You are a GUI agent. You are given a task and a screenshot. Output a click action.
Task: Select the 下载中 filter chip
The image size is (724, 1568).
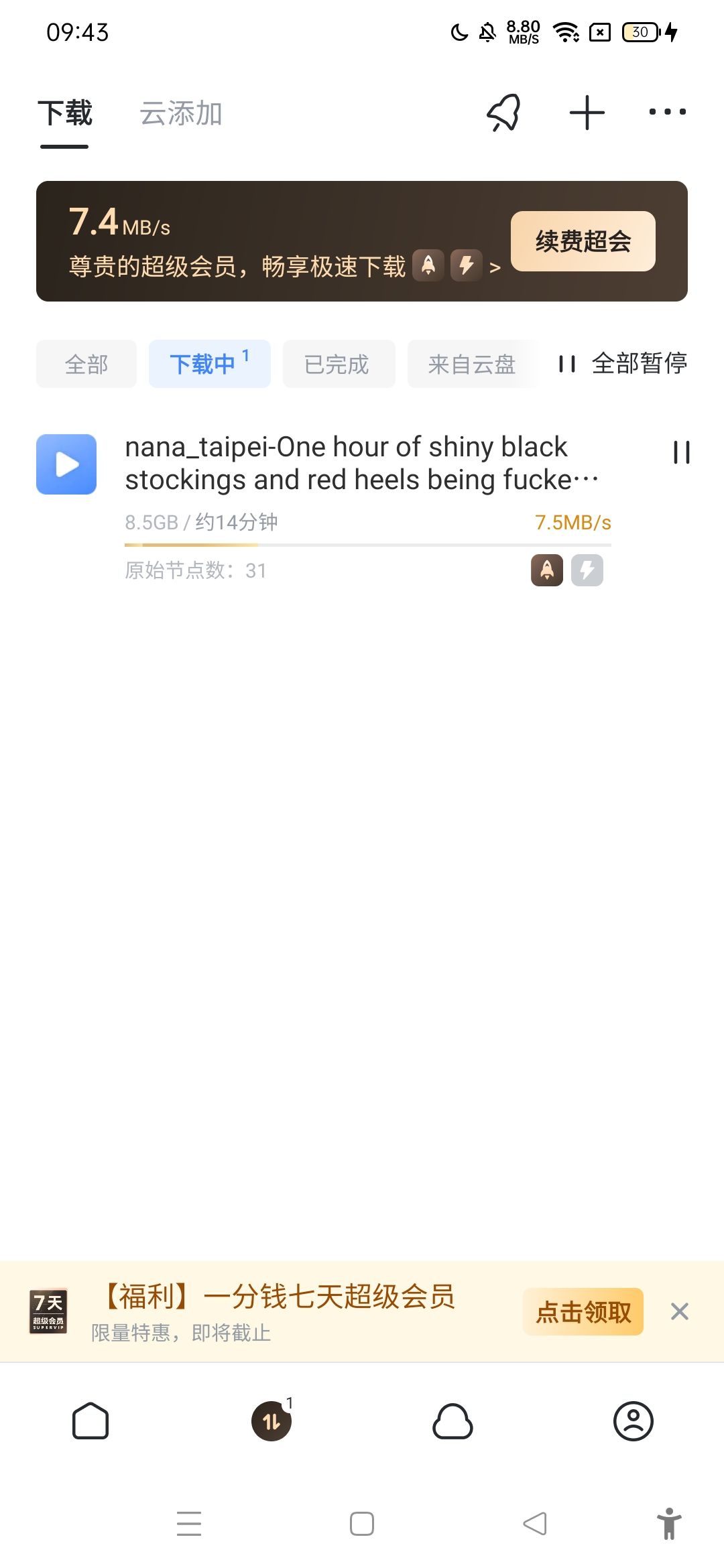coord(210,364)
